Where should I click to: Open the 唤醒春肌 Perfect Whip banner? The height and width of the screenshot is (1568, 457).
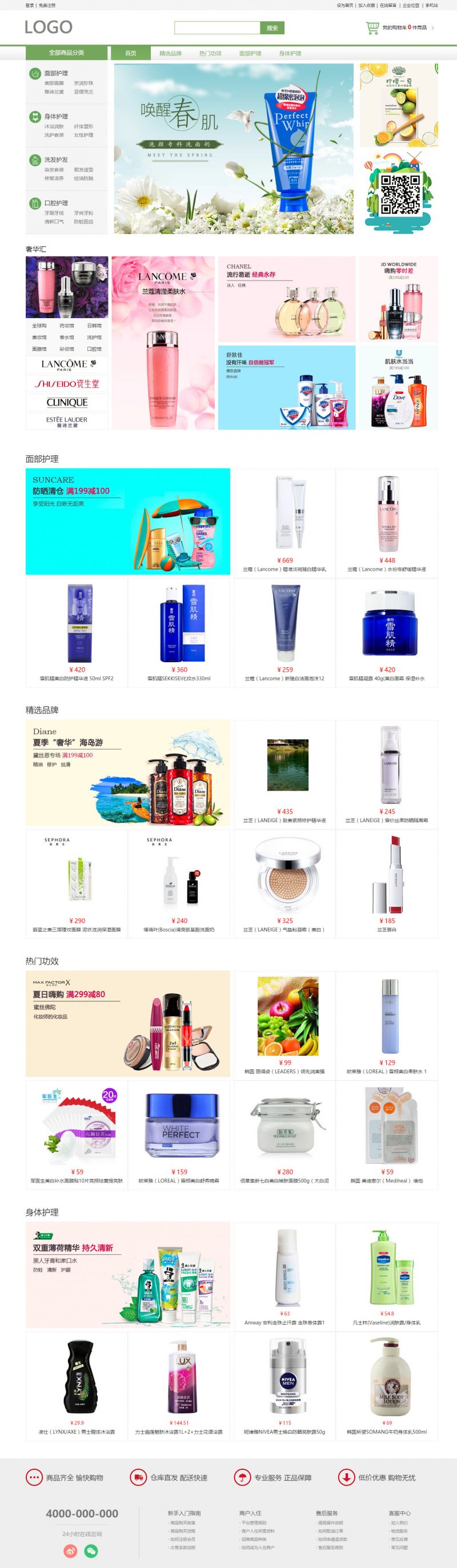point(234,149)
